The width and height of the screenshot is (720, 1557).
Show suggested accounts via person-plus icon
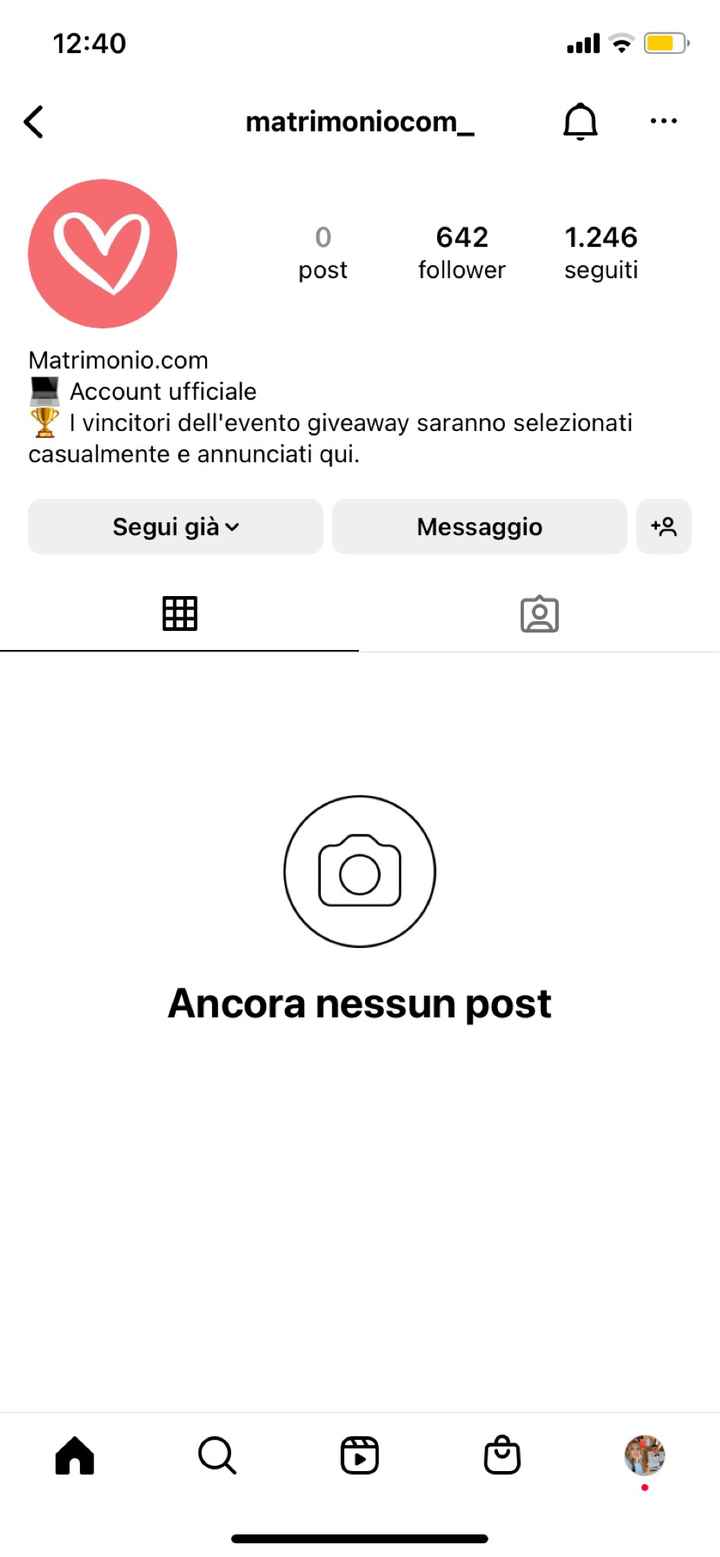664,526
